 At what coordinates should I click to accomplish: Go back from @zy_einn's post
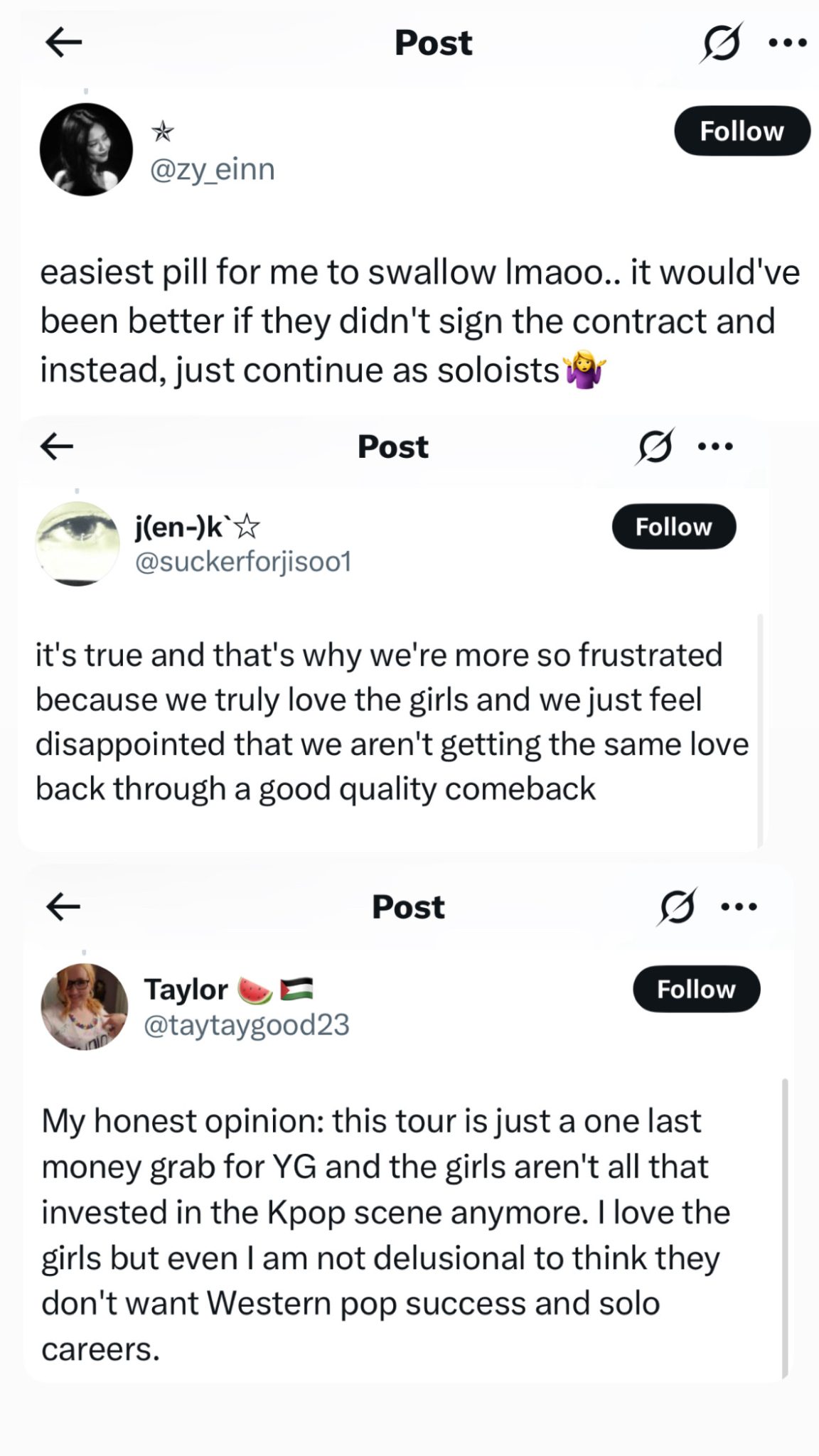point(63,43)
